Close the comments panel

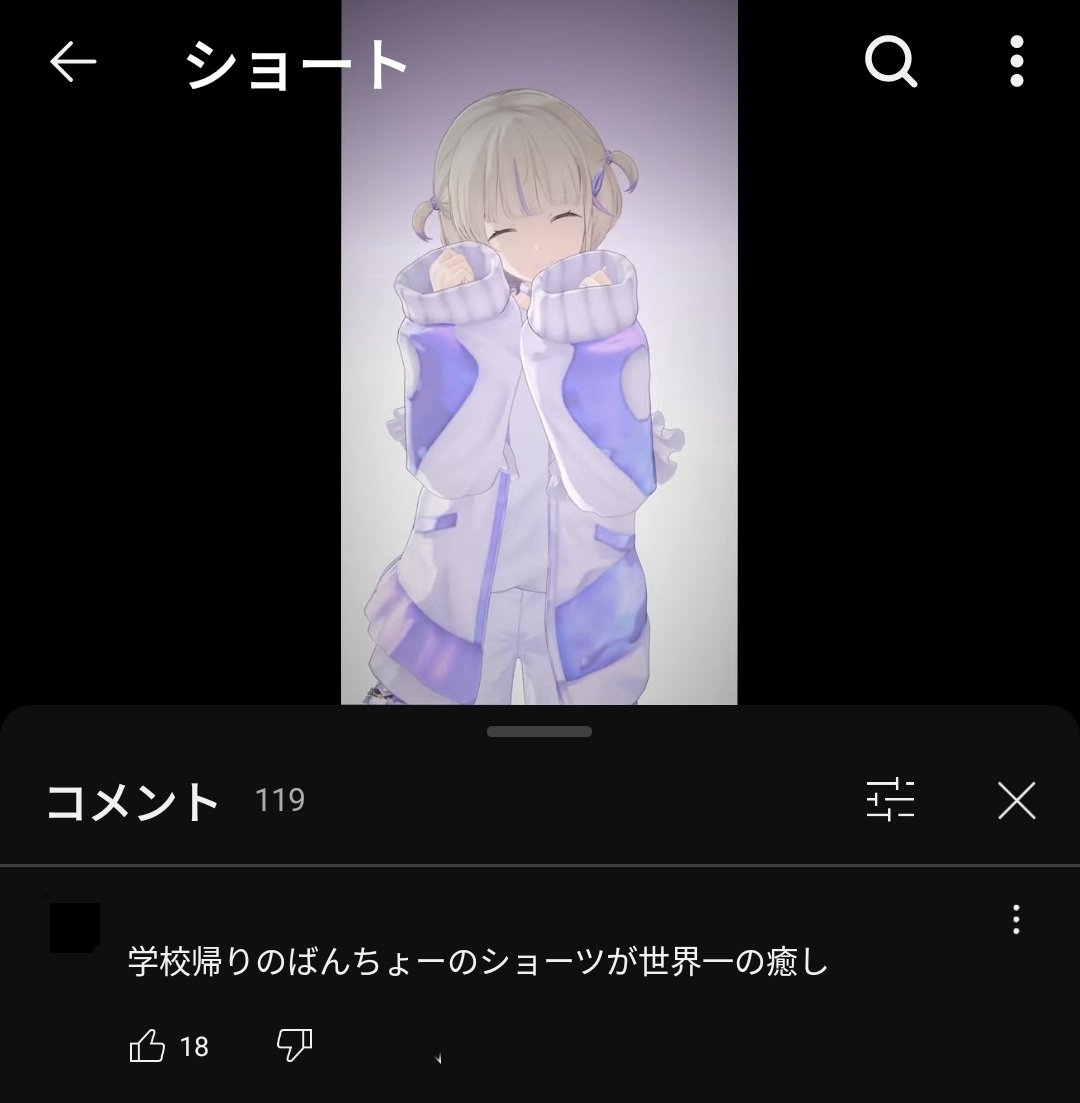[1016, 800]
